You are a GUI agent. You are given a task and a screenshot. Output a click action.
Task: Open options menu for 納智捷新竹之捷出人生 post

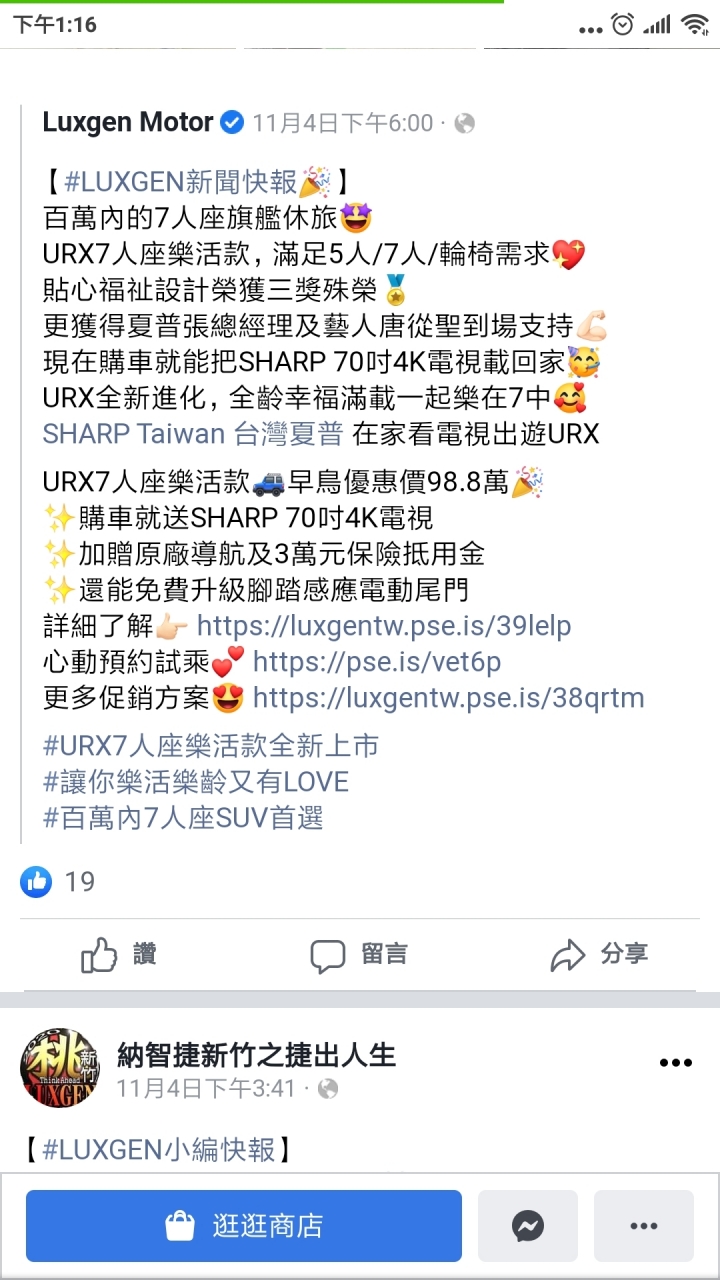676,1063
